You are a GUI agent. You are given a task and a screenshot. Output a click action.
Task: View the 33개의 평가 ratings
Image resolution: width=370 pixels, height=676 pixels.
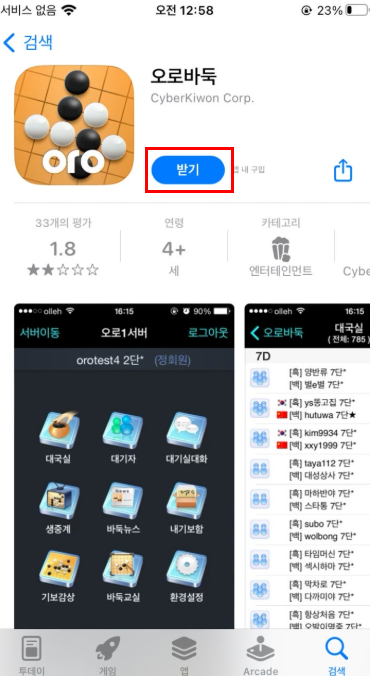pyautogui.click(x=63, y=249)
